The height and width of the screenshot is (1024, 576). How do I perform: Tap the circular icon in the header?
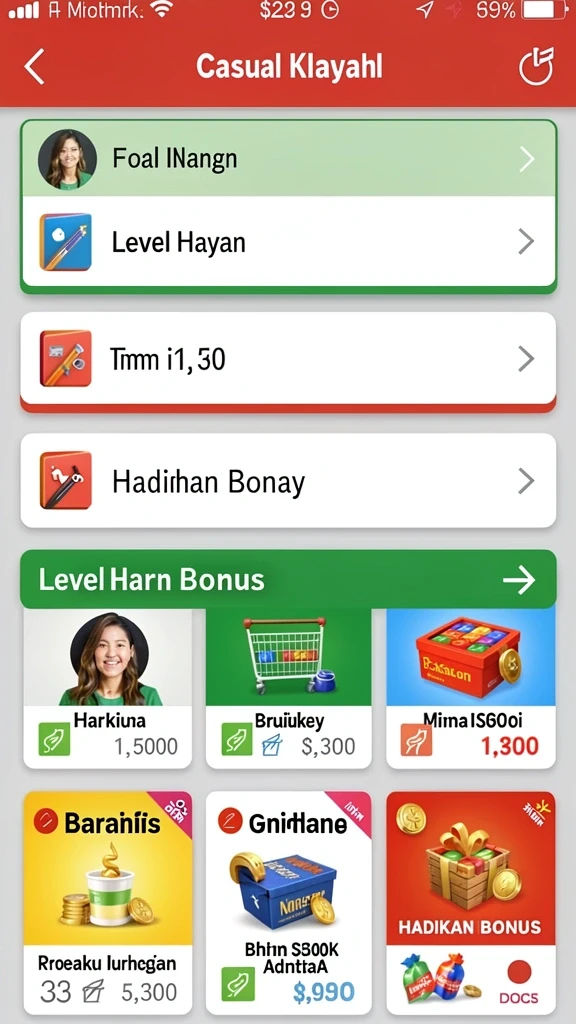[536, 67]
